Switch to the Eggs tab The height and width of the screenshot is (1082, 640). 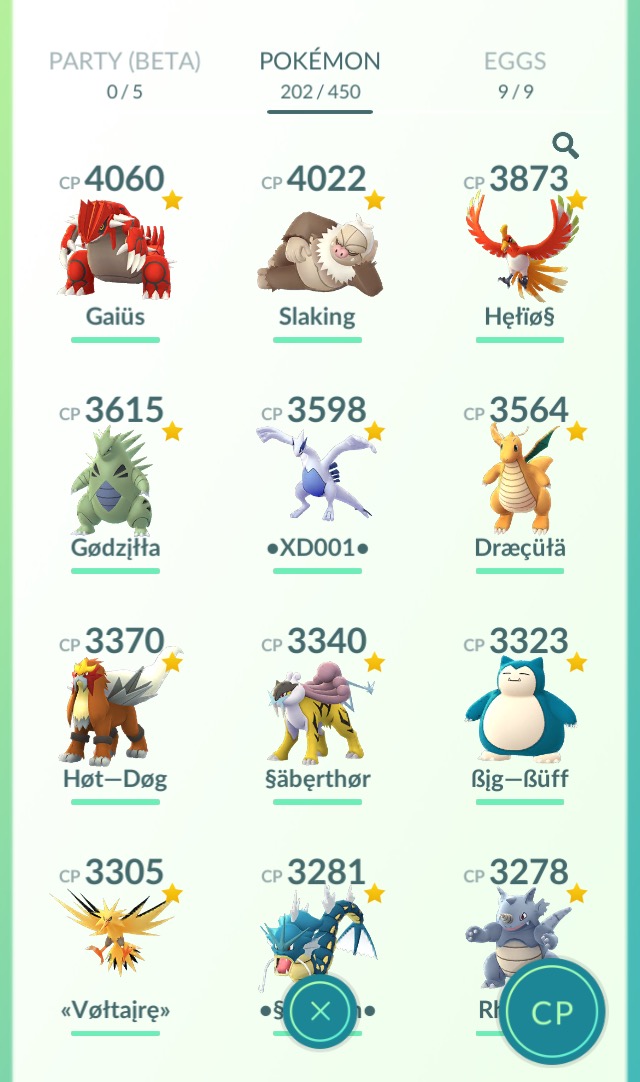pyautogui.click(x=515, y=75)
